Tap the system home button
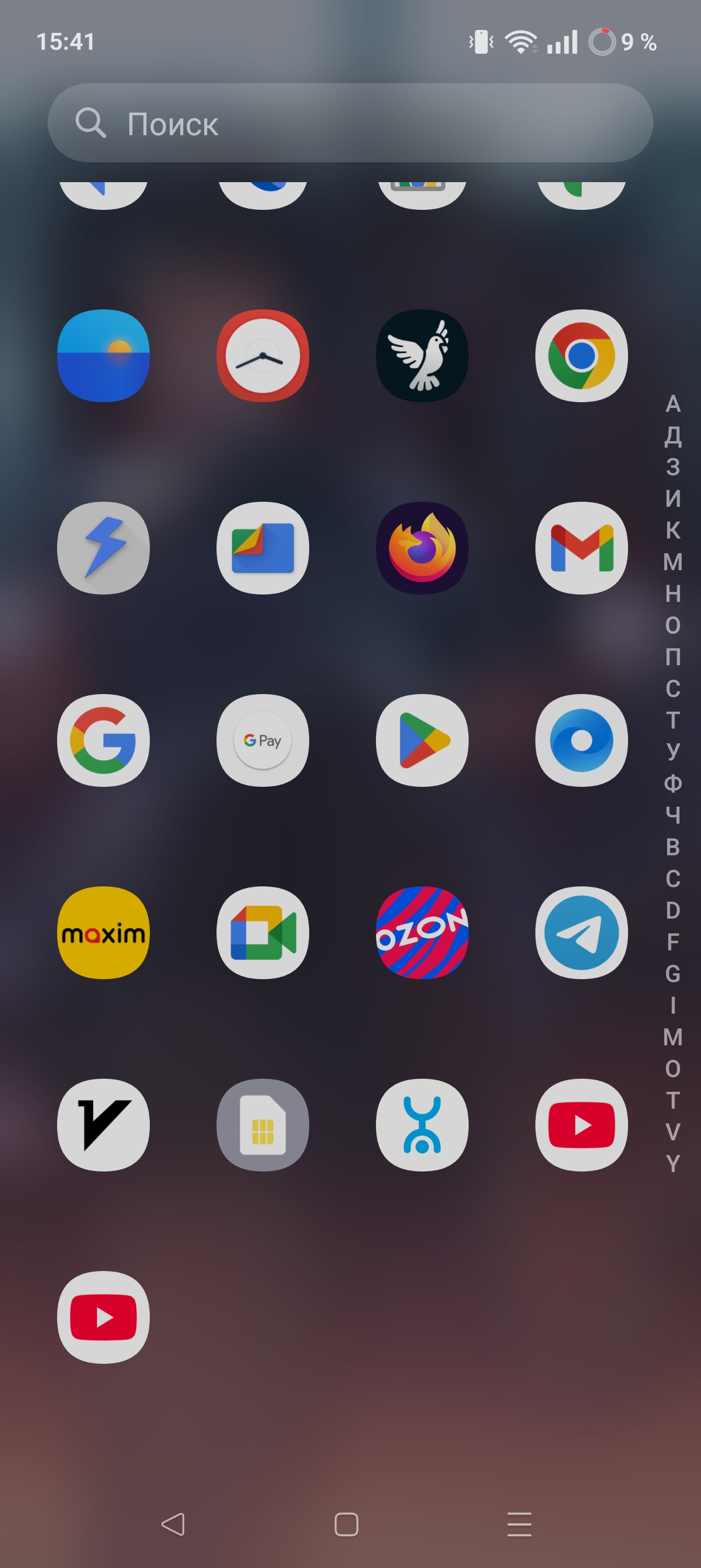 pyautogui.click(x=346, y=1525)
